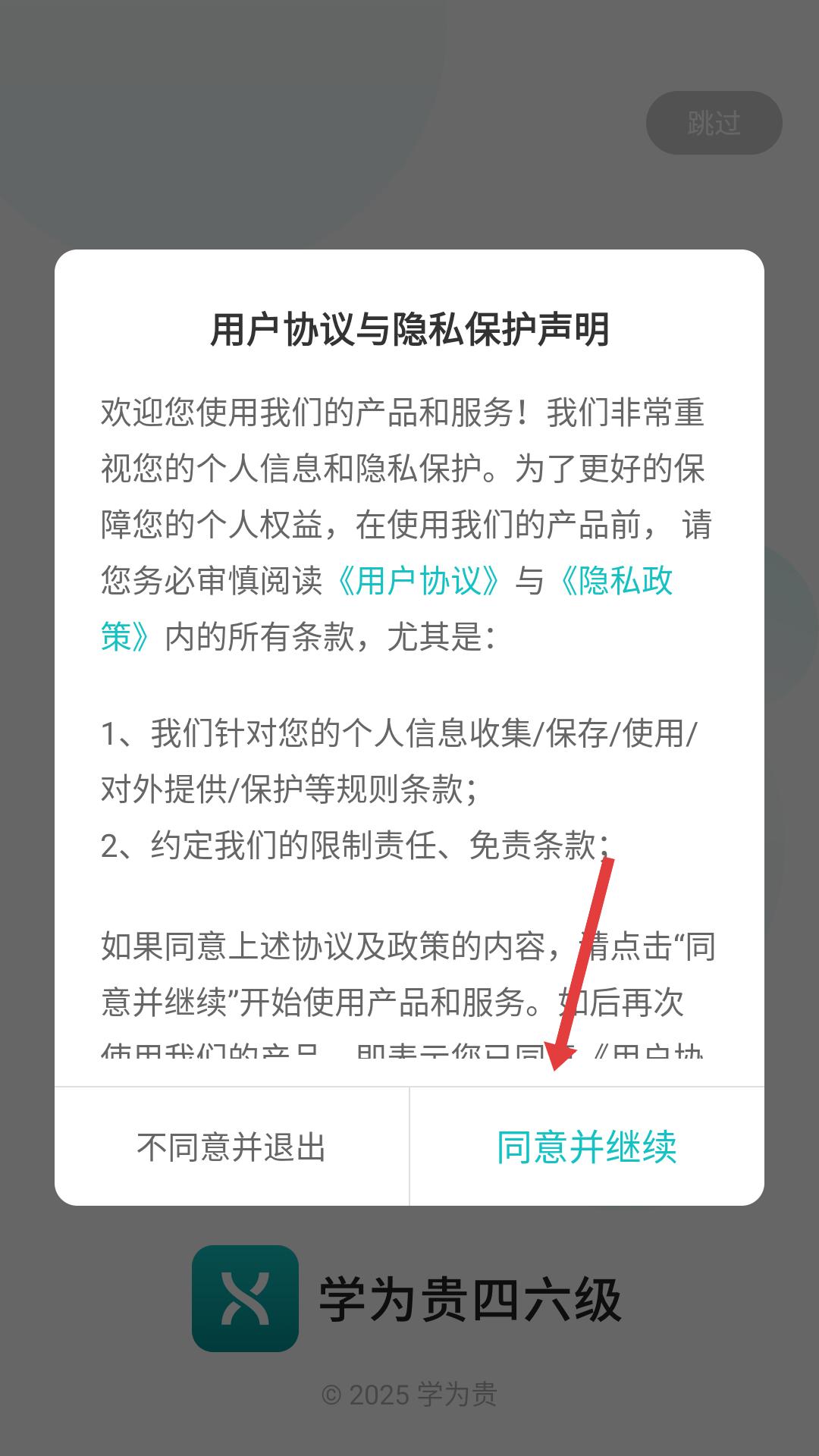This screenshot has height=1456, width=819.
Task: Open the 《用户协议》 link
Action: point(417,581)
